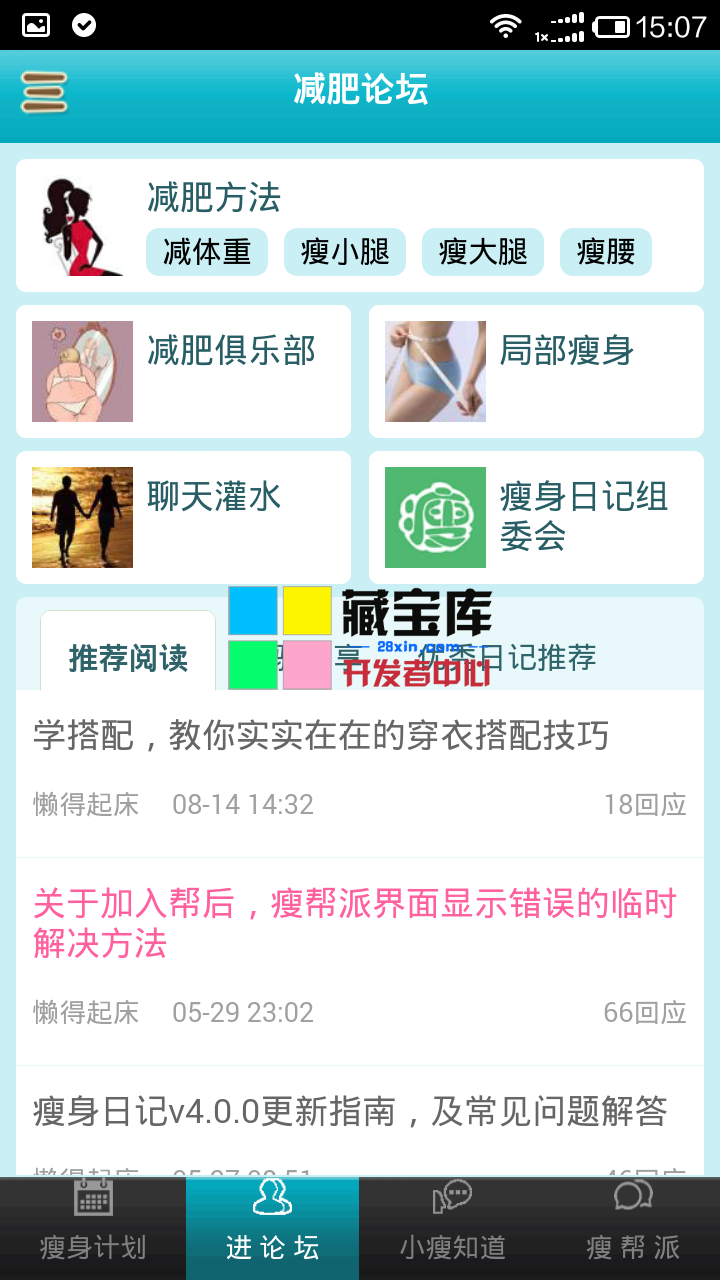This screenshot has width=720, height=1280.
Task: Open the 减肥俱乐部 forum card
Action: pyautogui.click(x=183, y=371)
